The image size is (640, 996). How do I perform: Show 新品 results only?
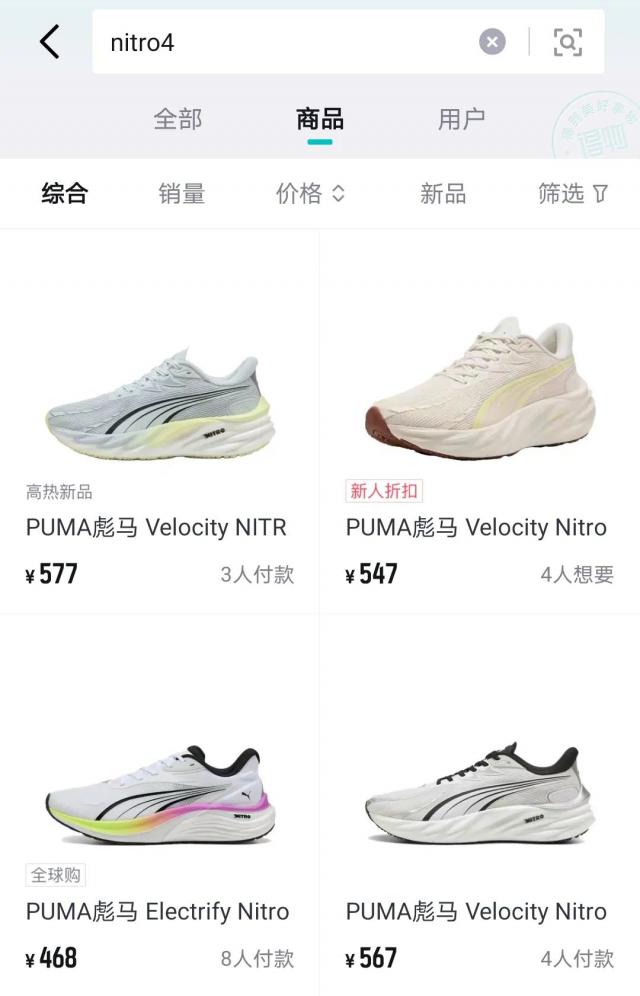(x=443, y=193)
